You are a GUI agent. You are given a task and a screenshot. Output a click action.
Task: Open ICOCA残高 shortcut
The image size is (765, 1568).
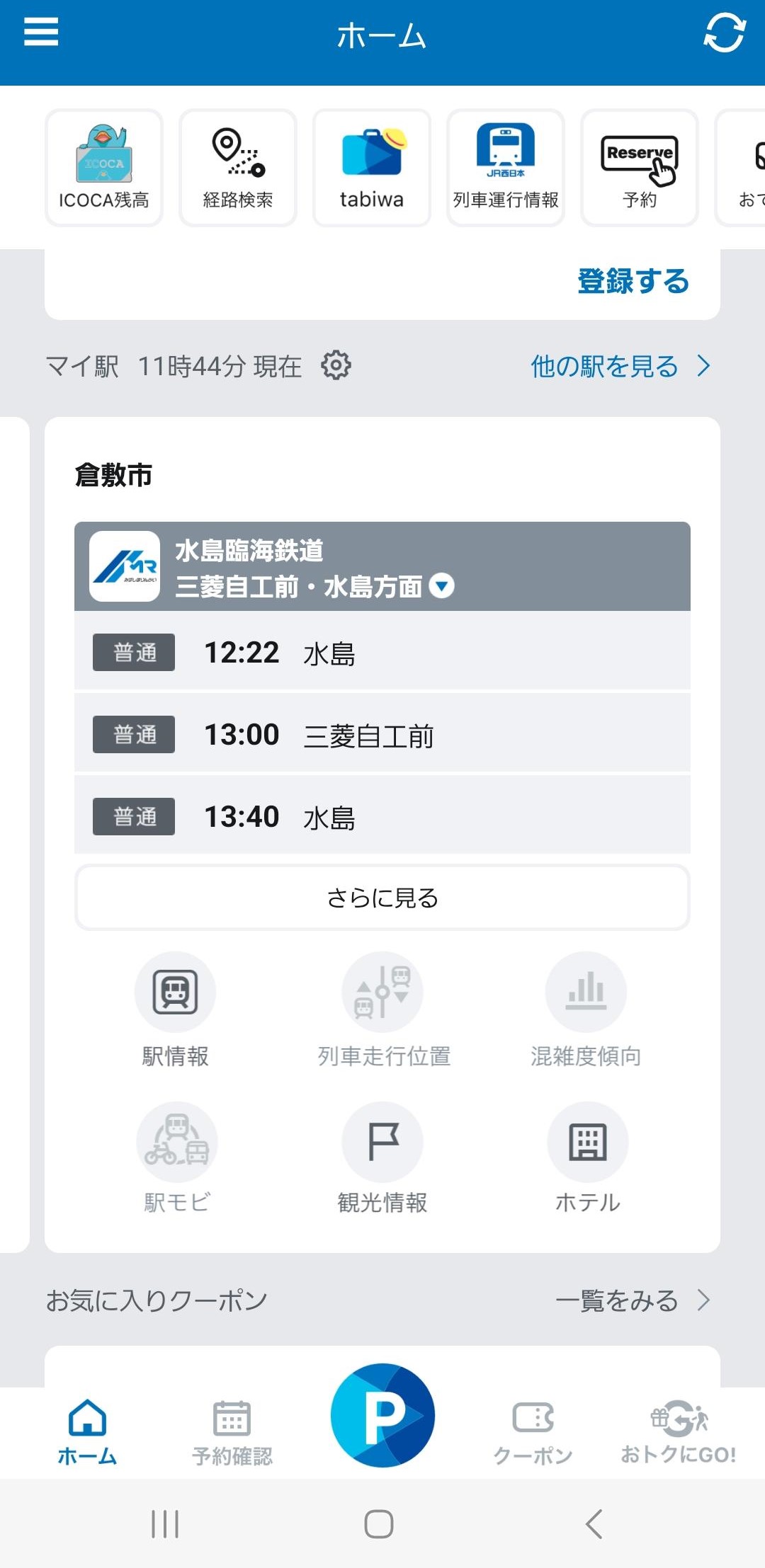tap(104, 168)
